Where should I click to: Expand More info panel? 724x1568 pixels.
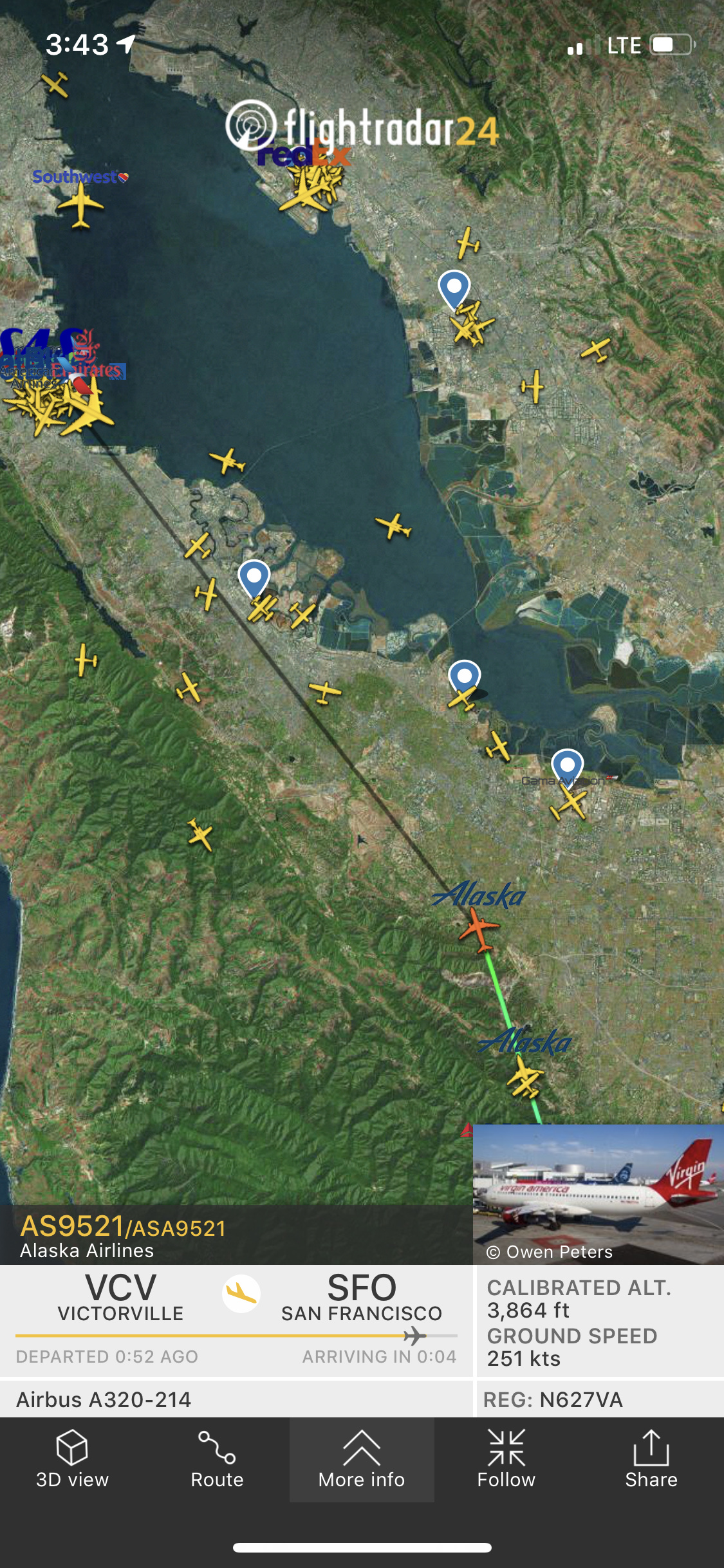click(x=362, y=1460)
